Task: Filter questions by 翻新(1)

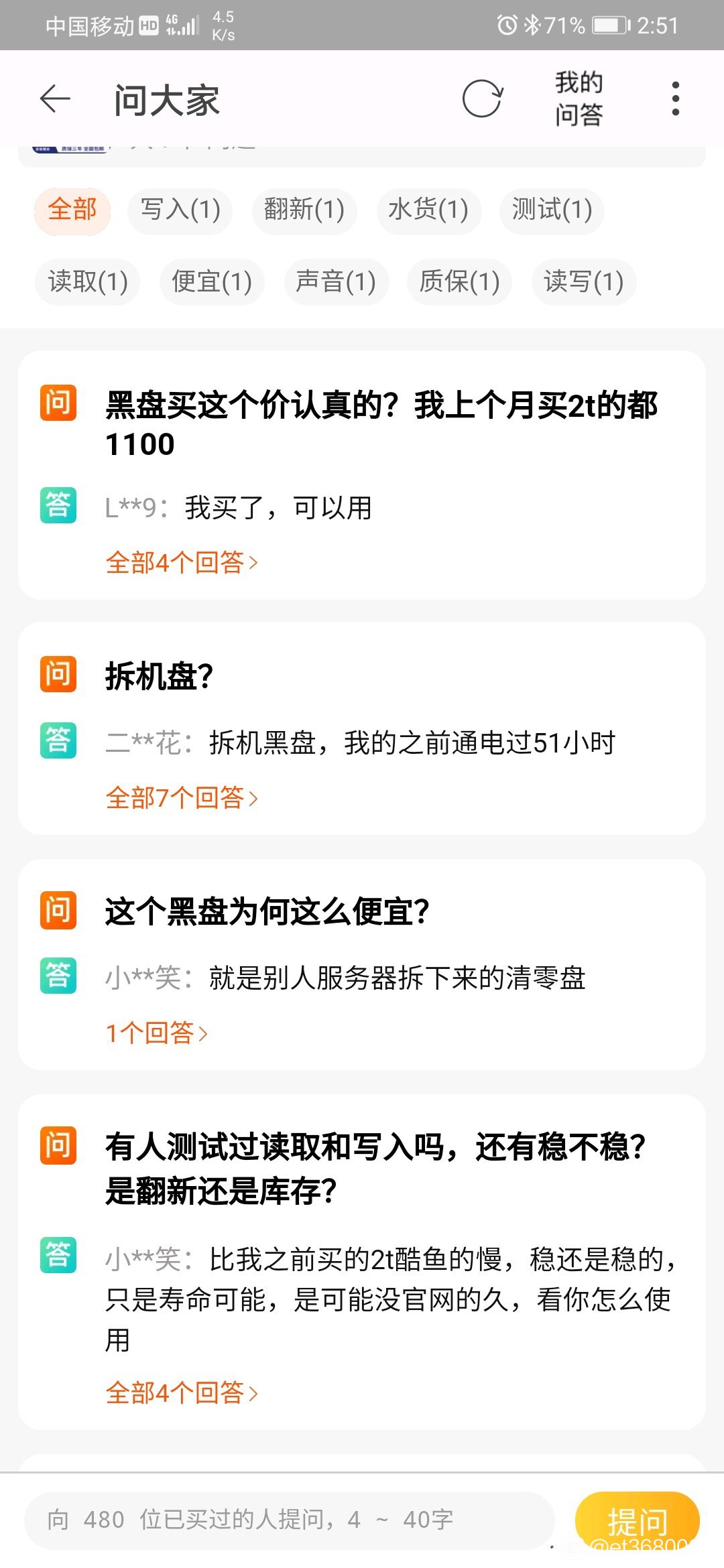Action: 304,210
